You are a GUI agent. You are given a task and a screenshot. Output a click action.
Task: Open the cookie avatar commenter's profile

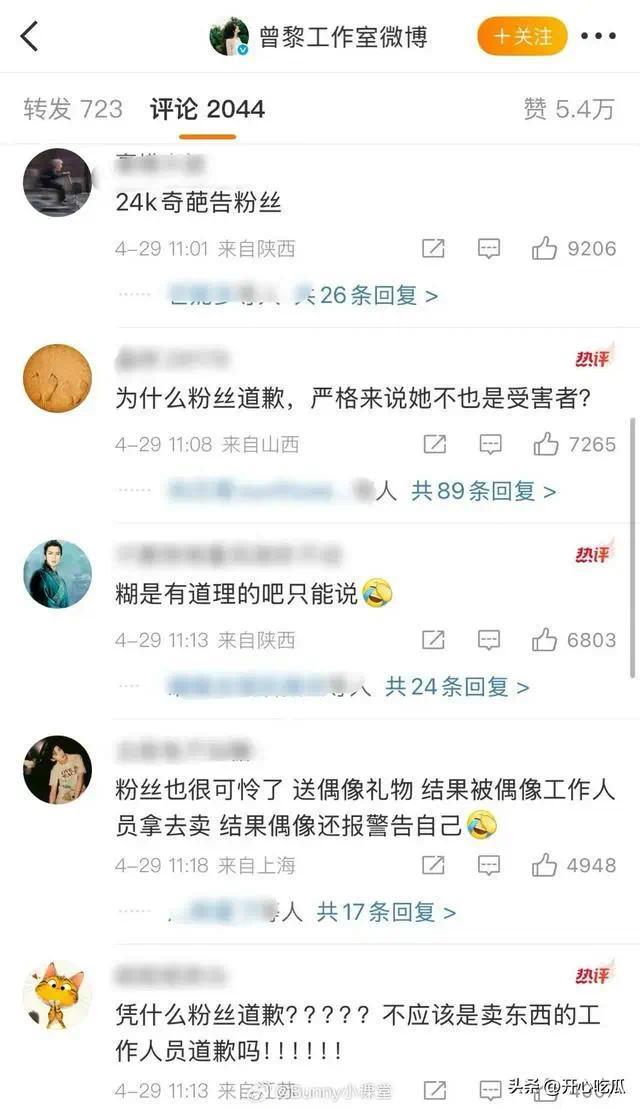point(57,378)
